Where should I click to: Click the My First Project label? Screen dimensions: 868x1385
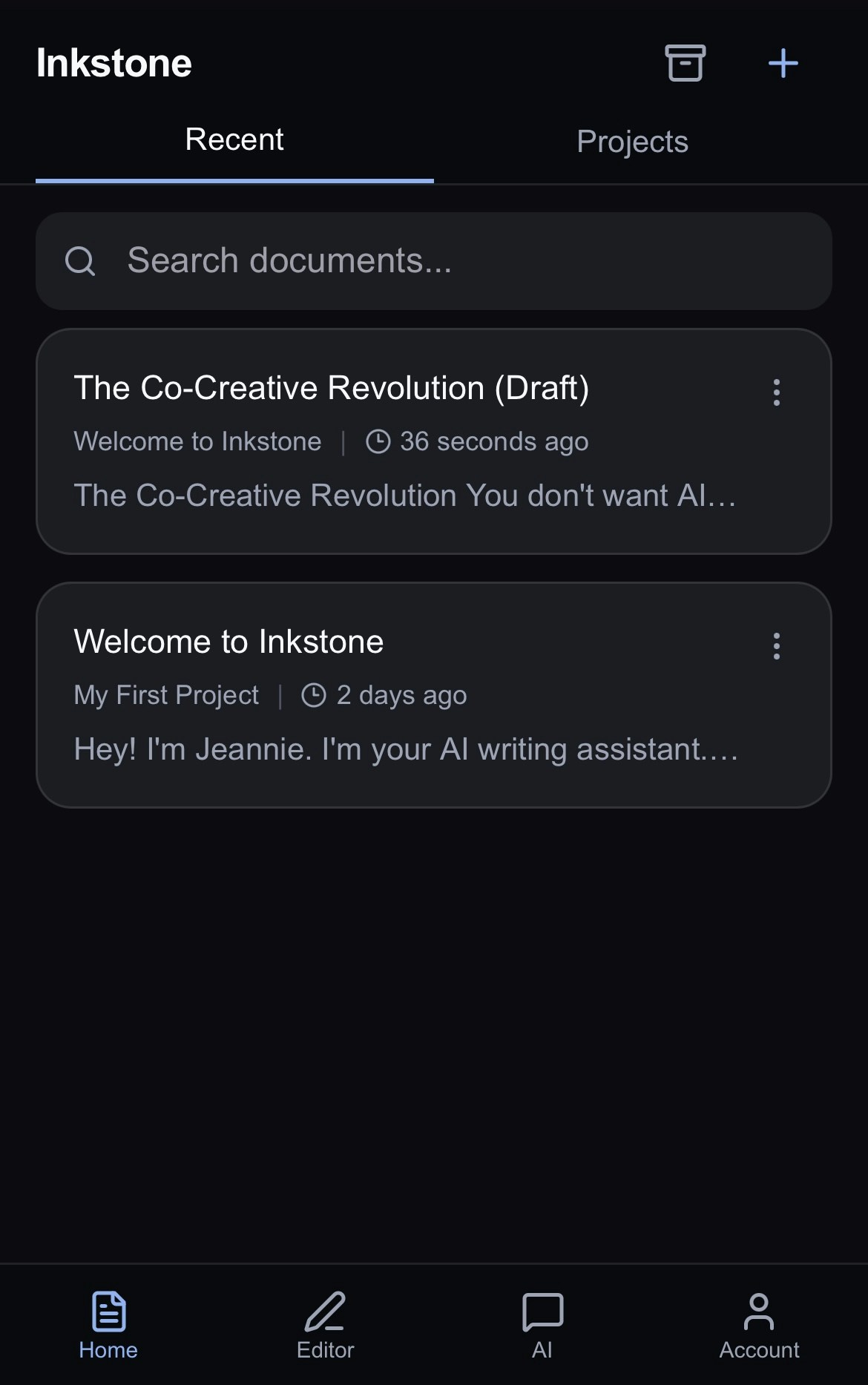tap(165, 695)
